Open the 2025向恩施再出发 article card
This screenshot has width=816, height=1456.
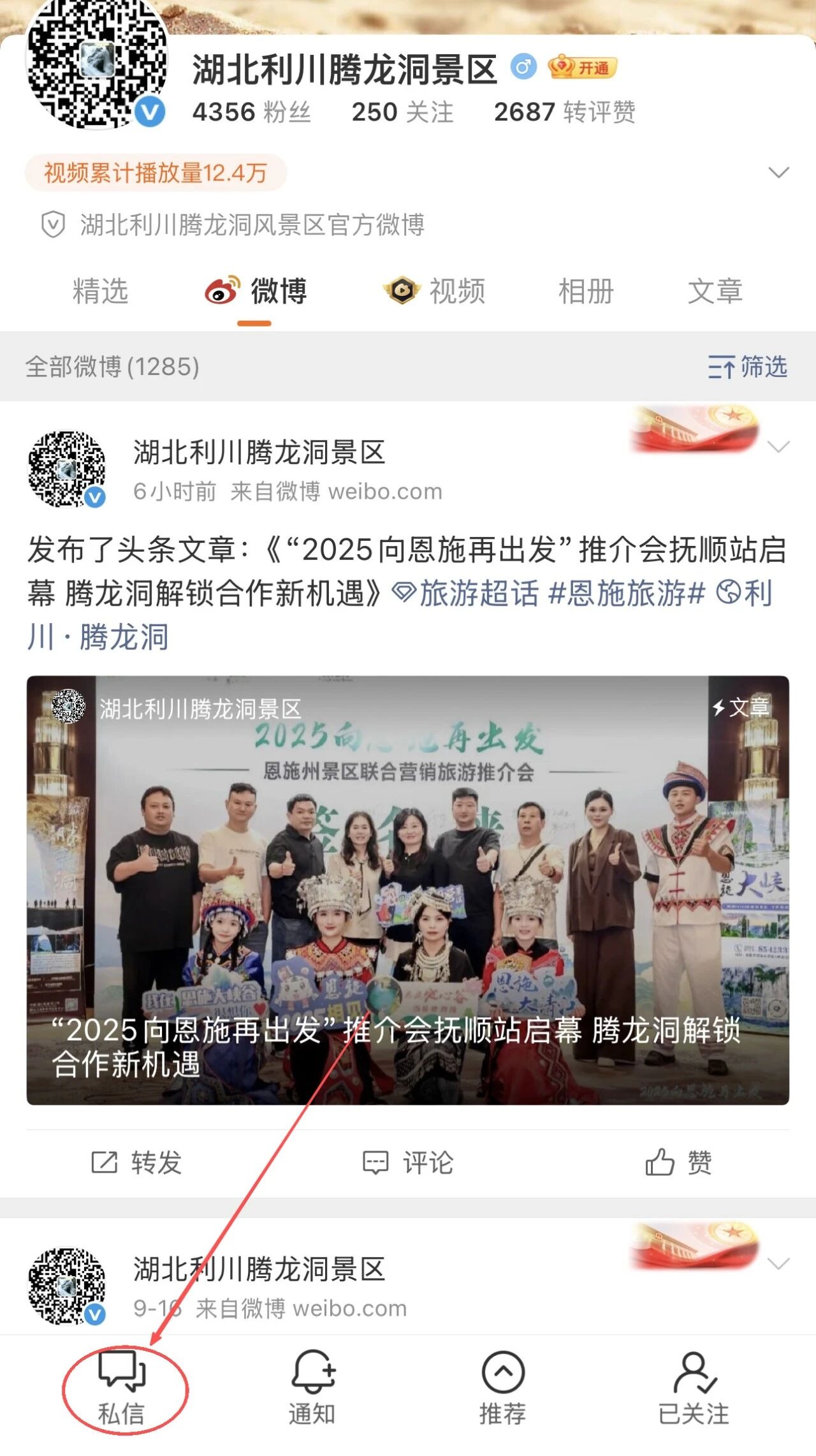pos(408,890)
